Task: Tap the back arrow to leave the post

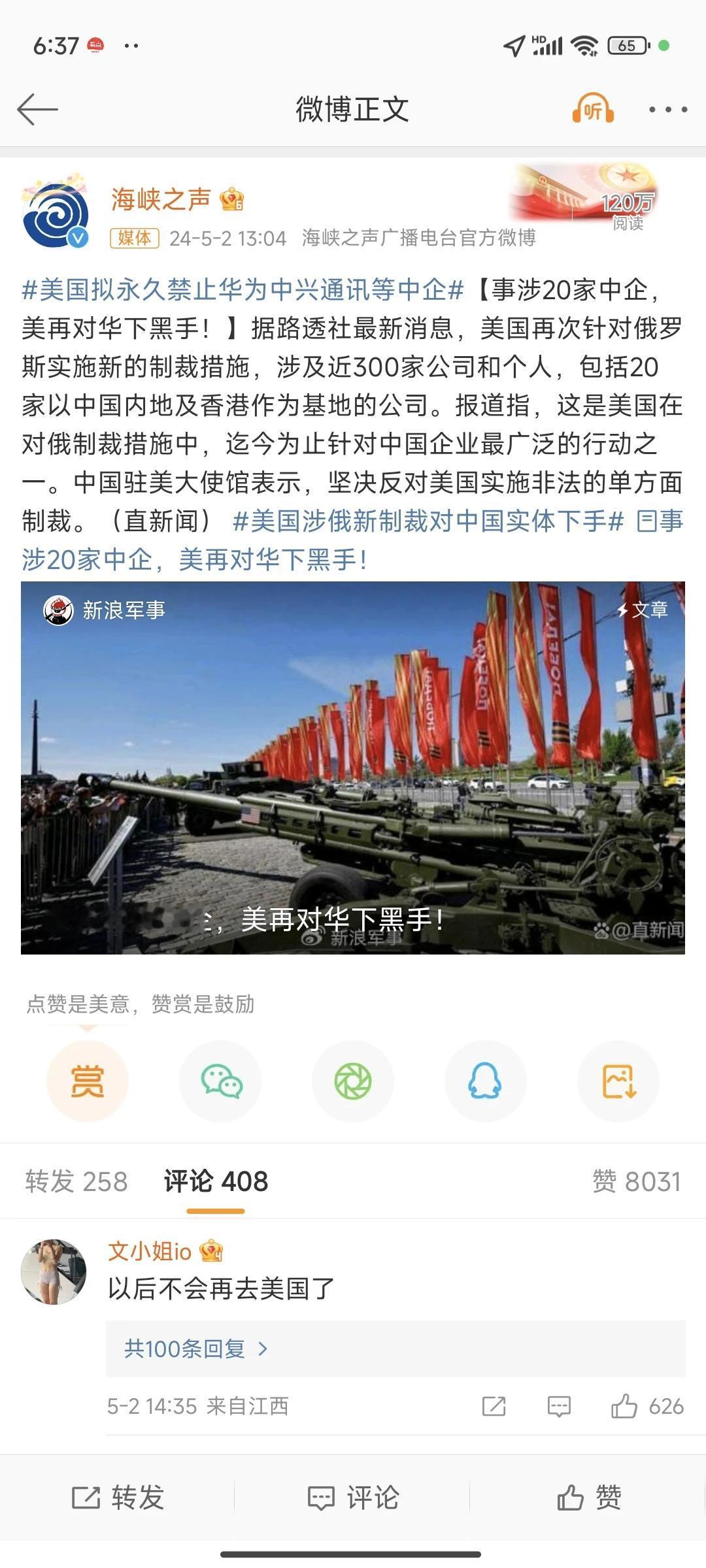Action: pos(37,109)
